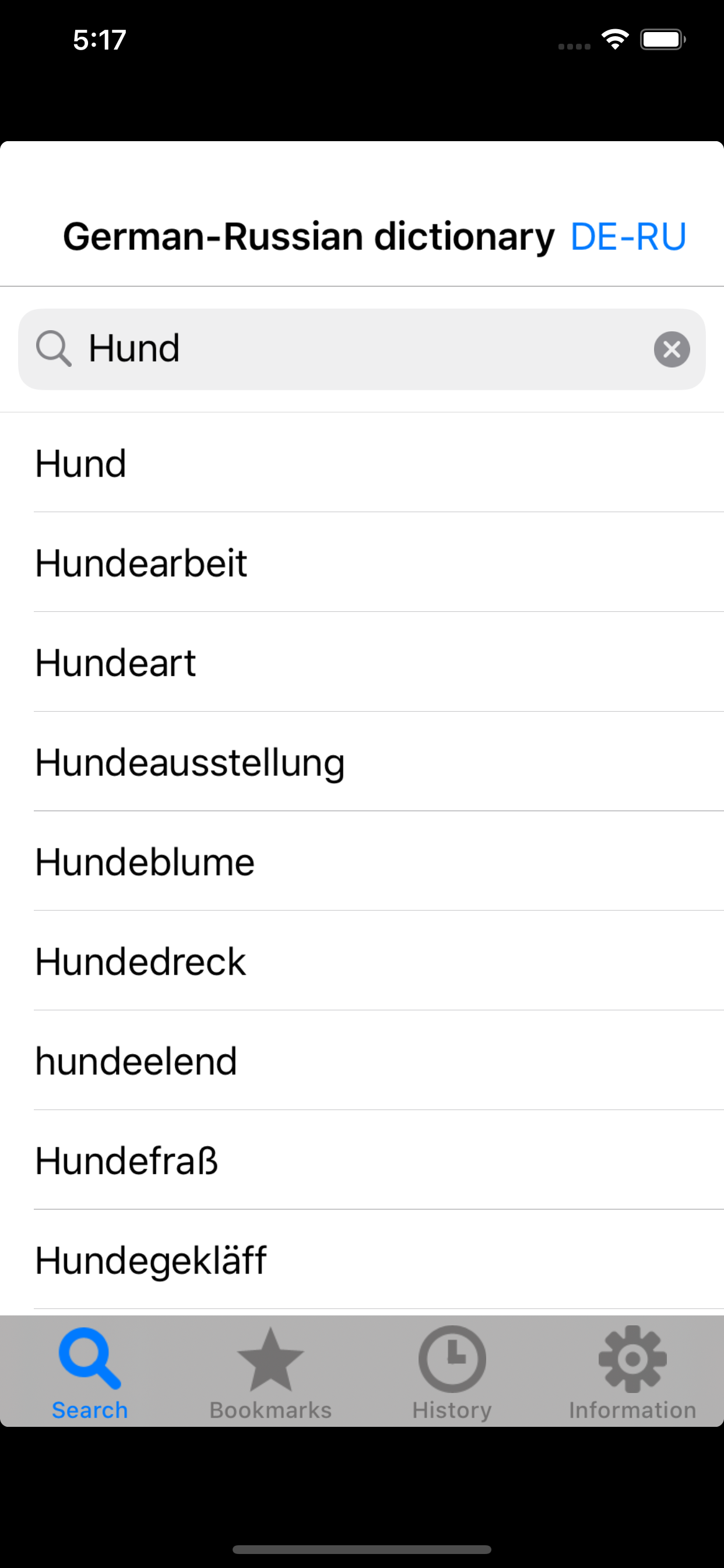
Task: Toggle translation direction with DE-RU
Action: (627, 236)
